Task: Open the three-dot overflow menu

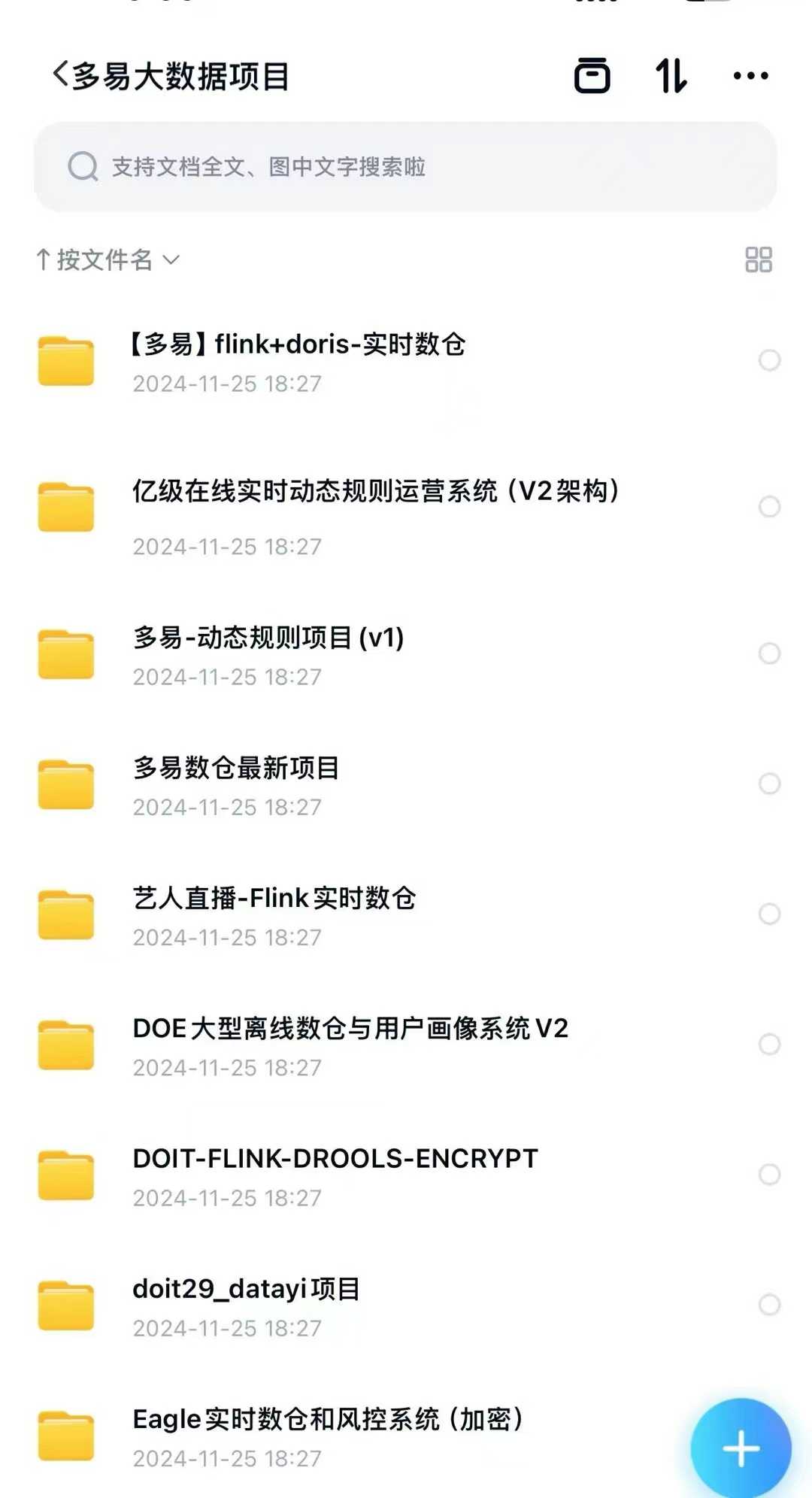Action: [x=750, y=75]
